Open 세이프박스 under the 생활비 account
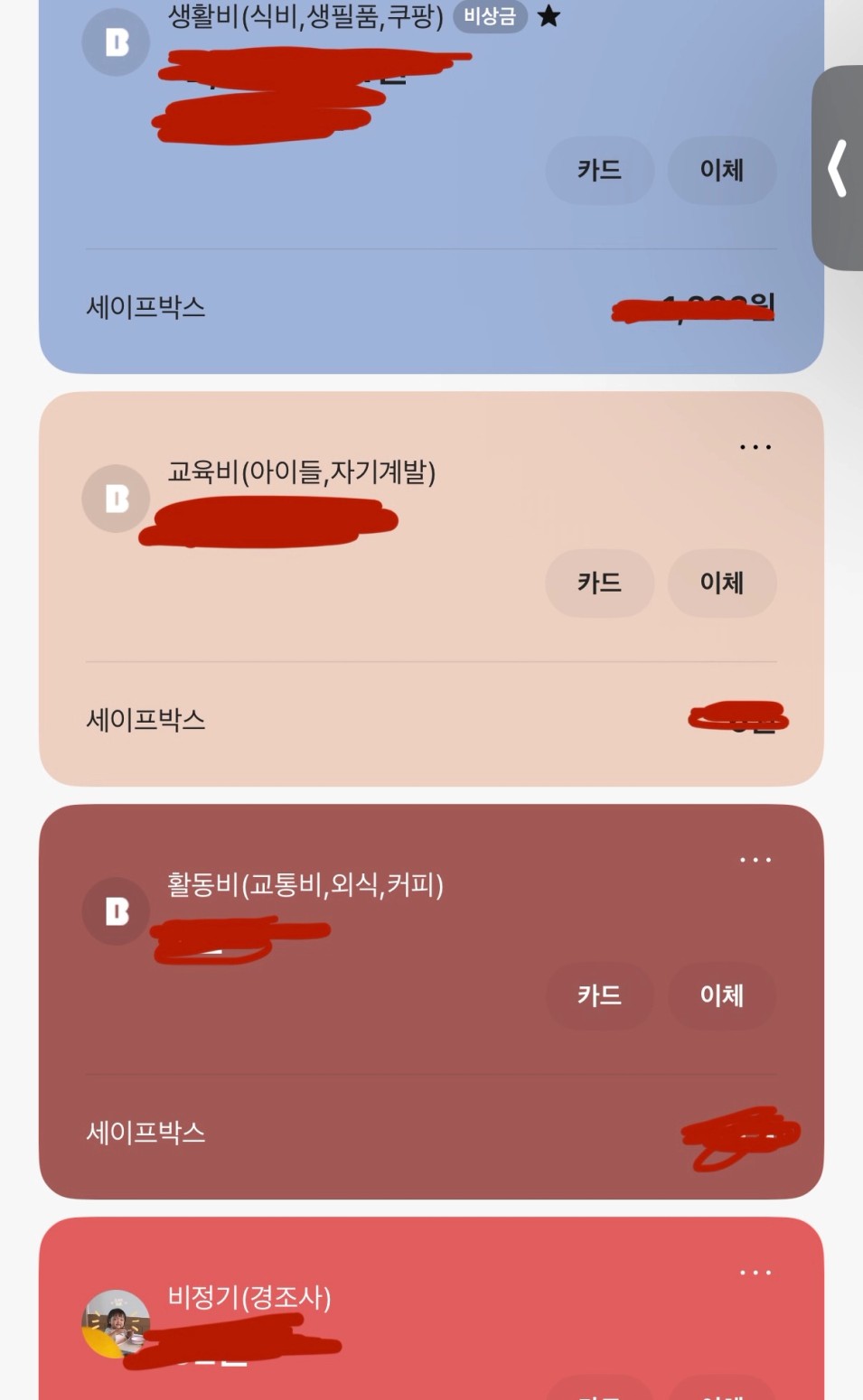 pyautogui.click(x=431, y=307)
